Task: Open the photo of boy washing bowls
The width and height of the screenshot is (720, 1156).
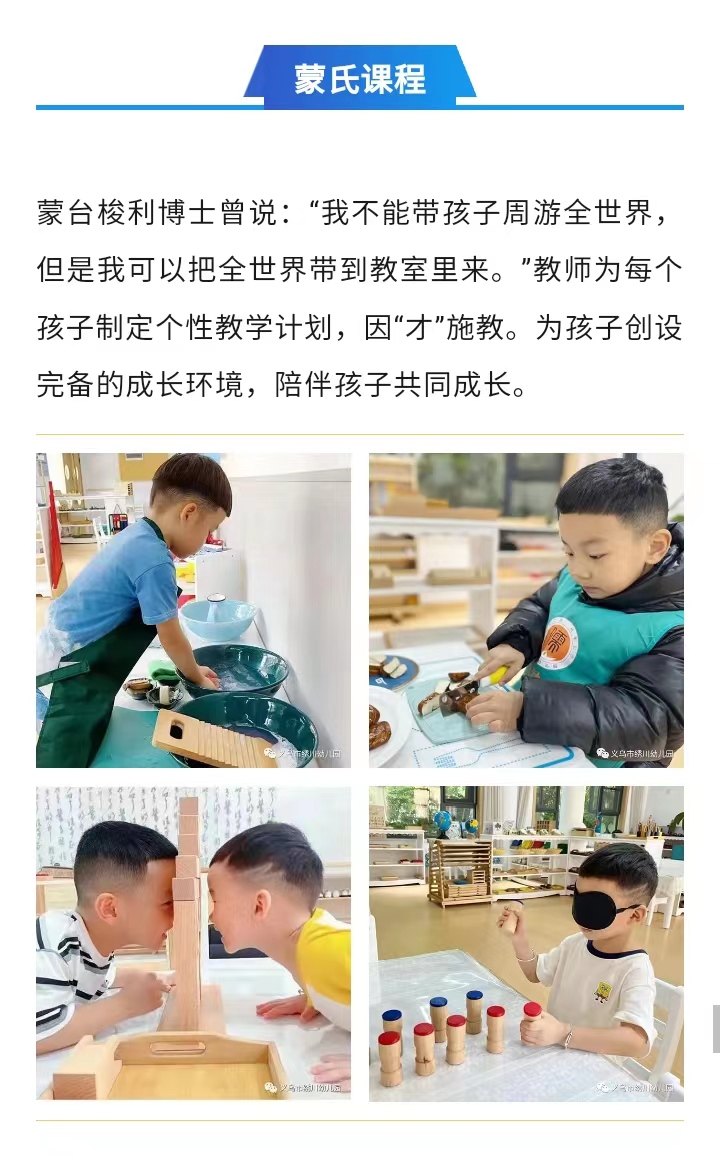Action: point(193,610)
